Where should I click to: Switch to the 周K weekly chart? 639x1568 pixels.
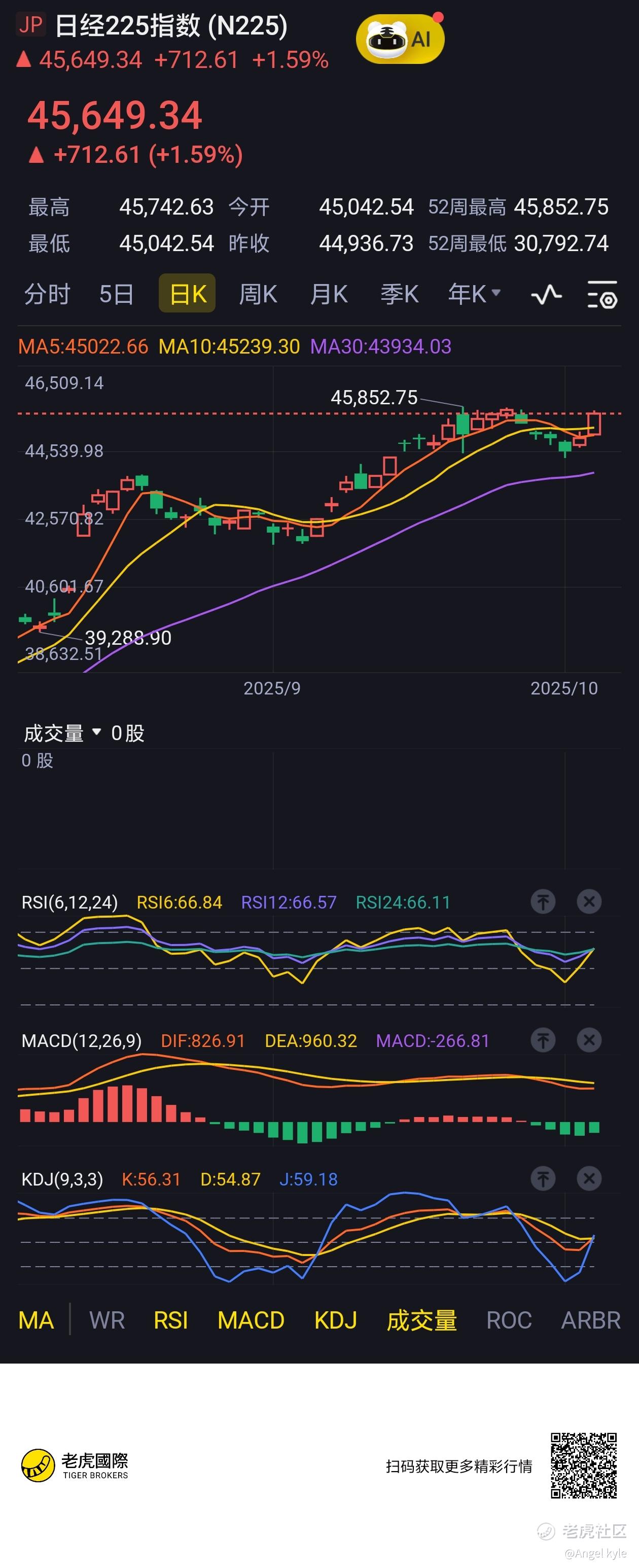pos(258,294)
